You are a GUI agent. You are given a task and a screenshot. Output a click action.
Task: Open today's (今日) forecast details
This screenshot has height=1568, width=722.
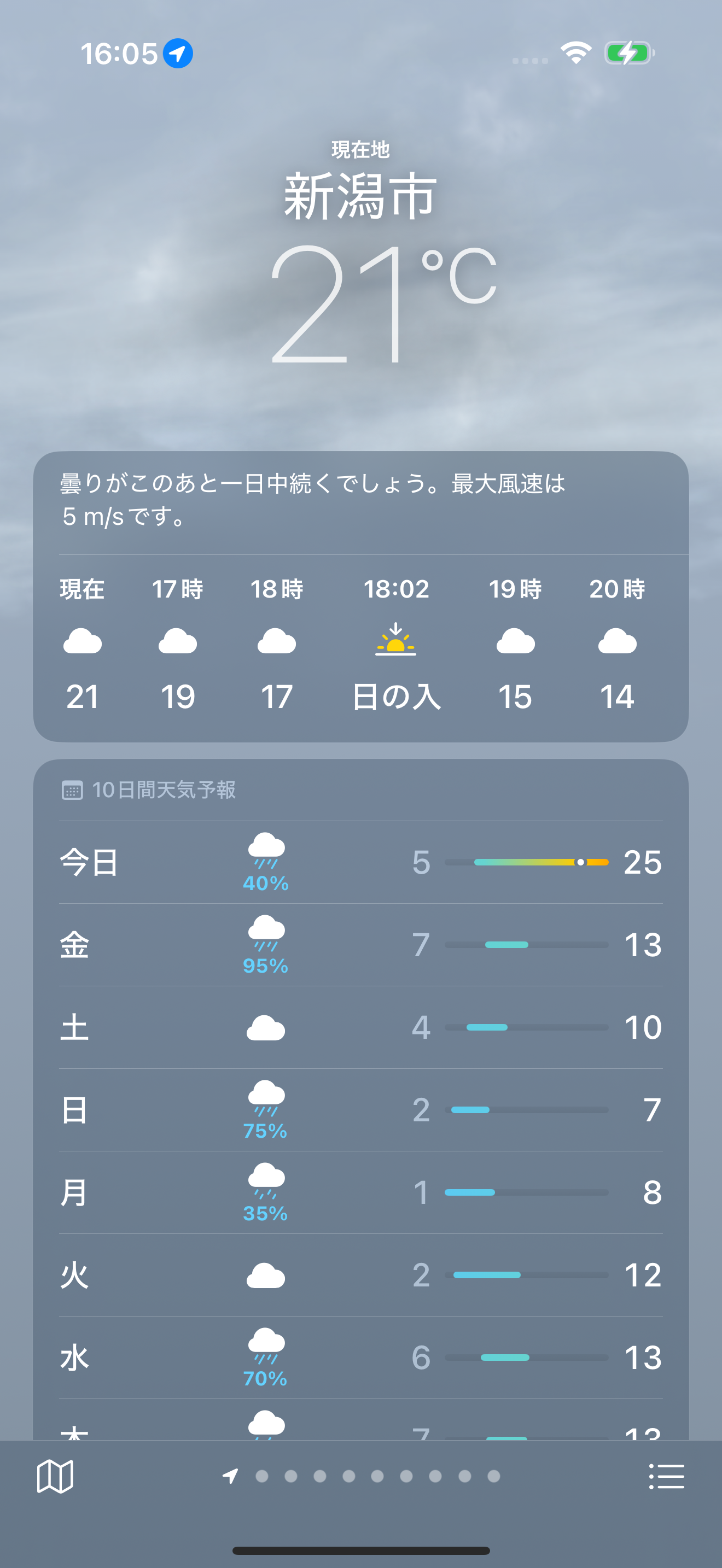point(360,862)
